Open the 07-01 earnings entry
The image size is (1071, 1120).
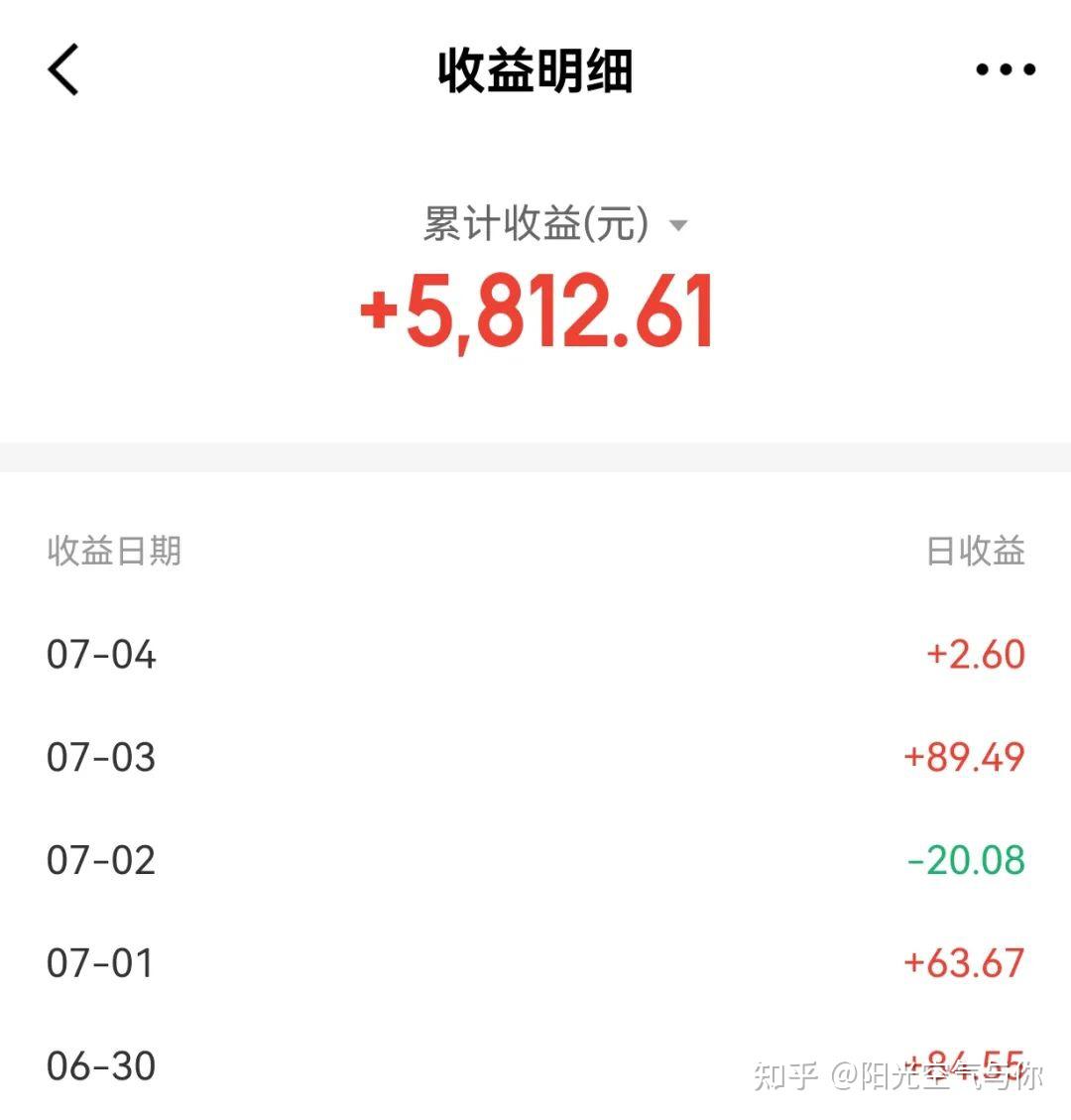[101, 963]
